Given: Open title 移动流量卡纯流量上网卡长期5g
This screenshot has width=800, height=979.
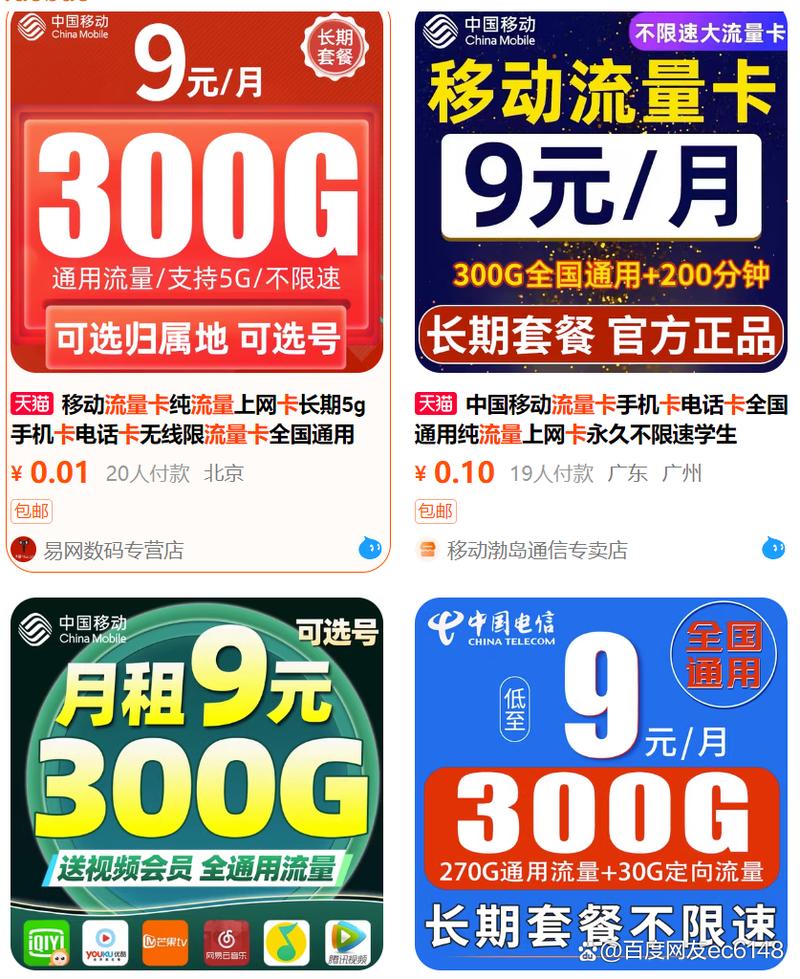Looking at the screenshot, I should point(213,406).
